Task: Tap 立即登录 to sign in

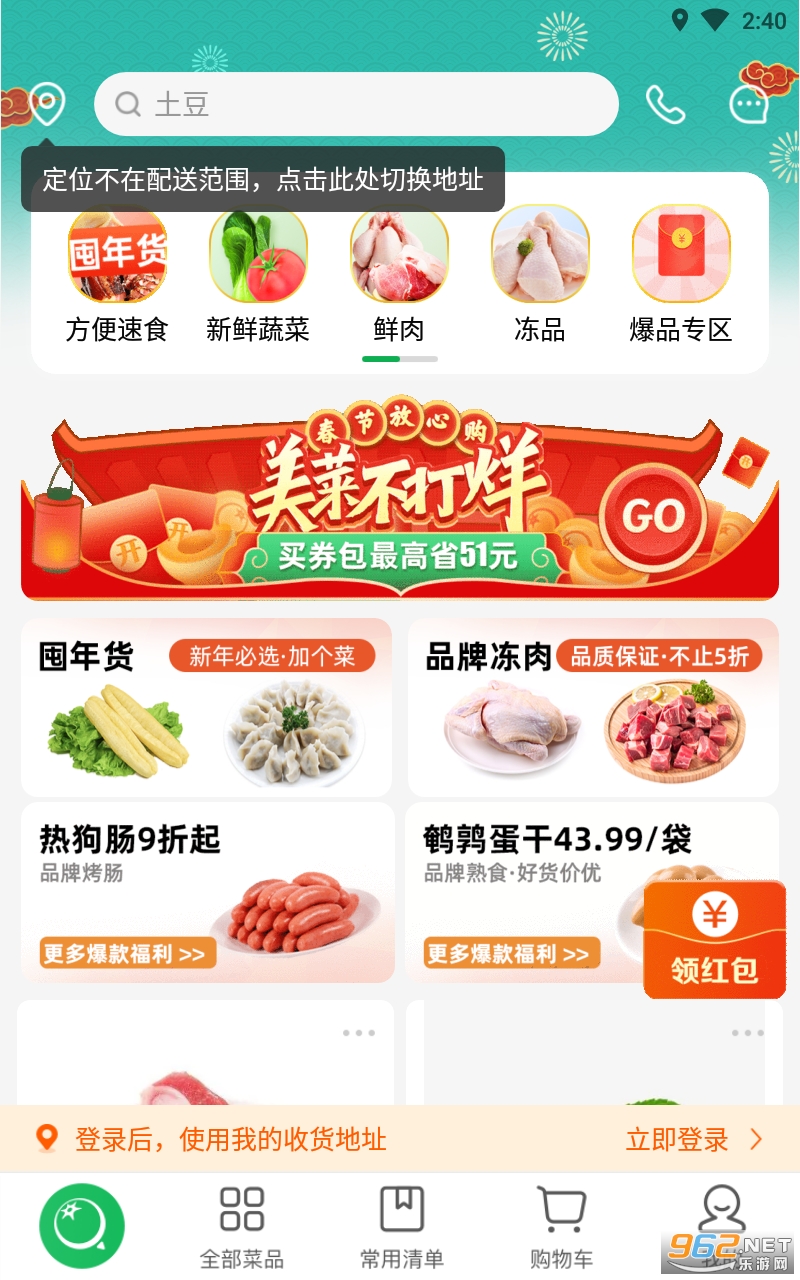Action: coord(692,1139)
